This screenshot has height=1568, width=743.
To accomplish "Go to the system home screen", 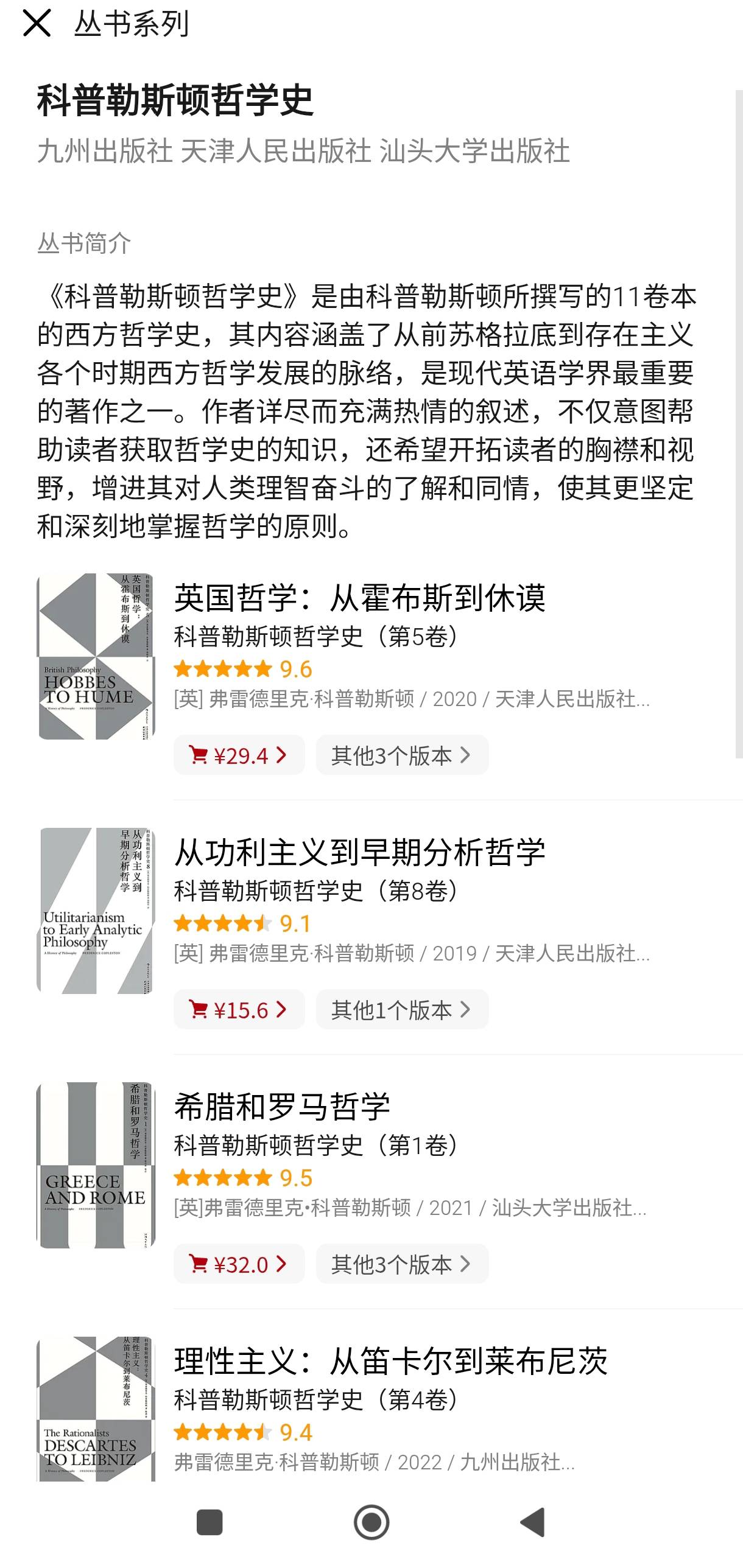I will click(x=371, y=1522).
